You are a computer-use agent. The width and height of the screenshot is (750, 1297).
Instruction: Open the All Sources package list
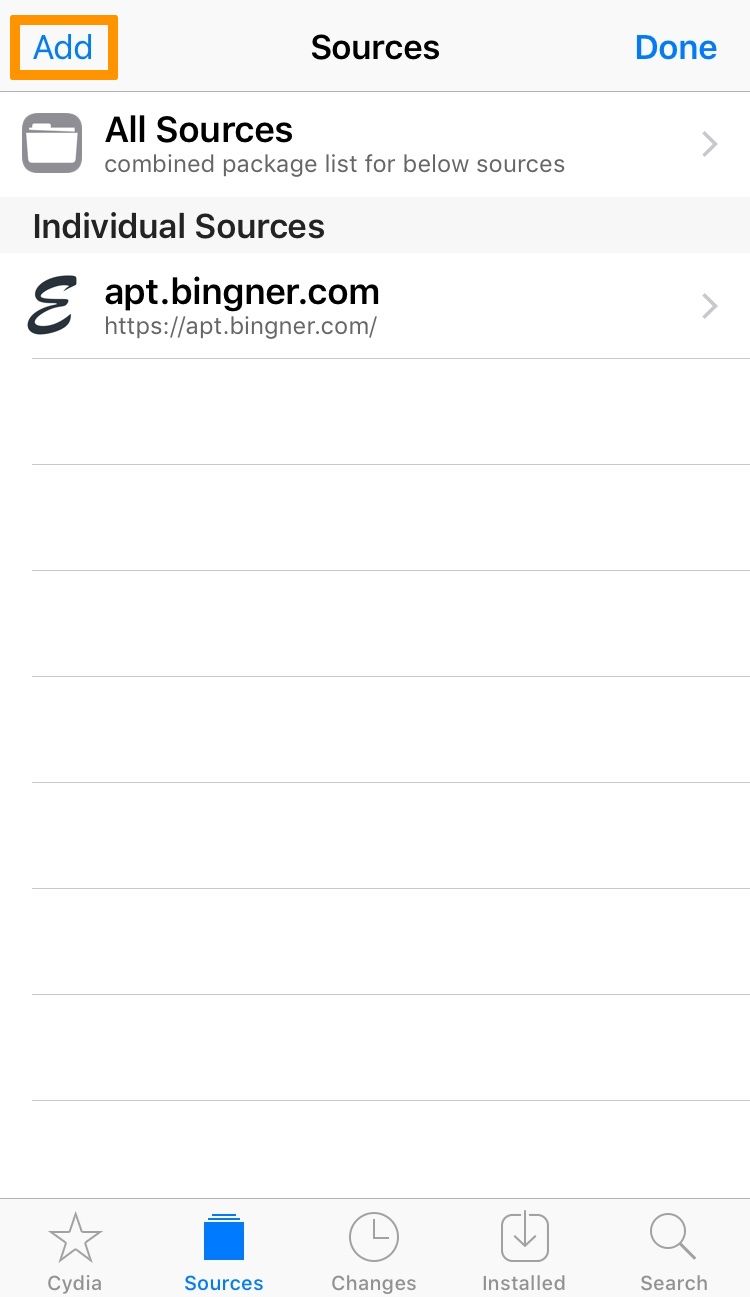[375, 145]
